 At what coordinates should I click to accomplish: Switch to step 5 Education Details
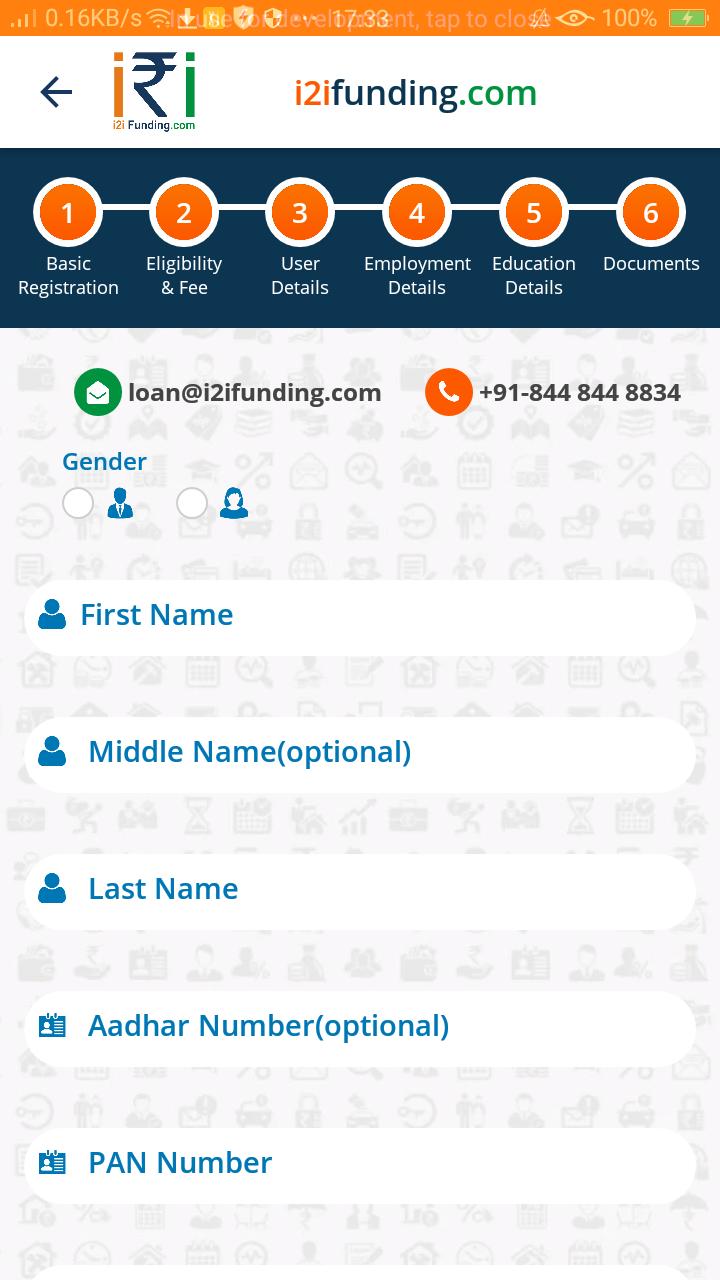[534, 213]
